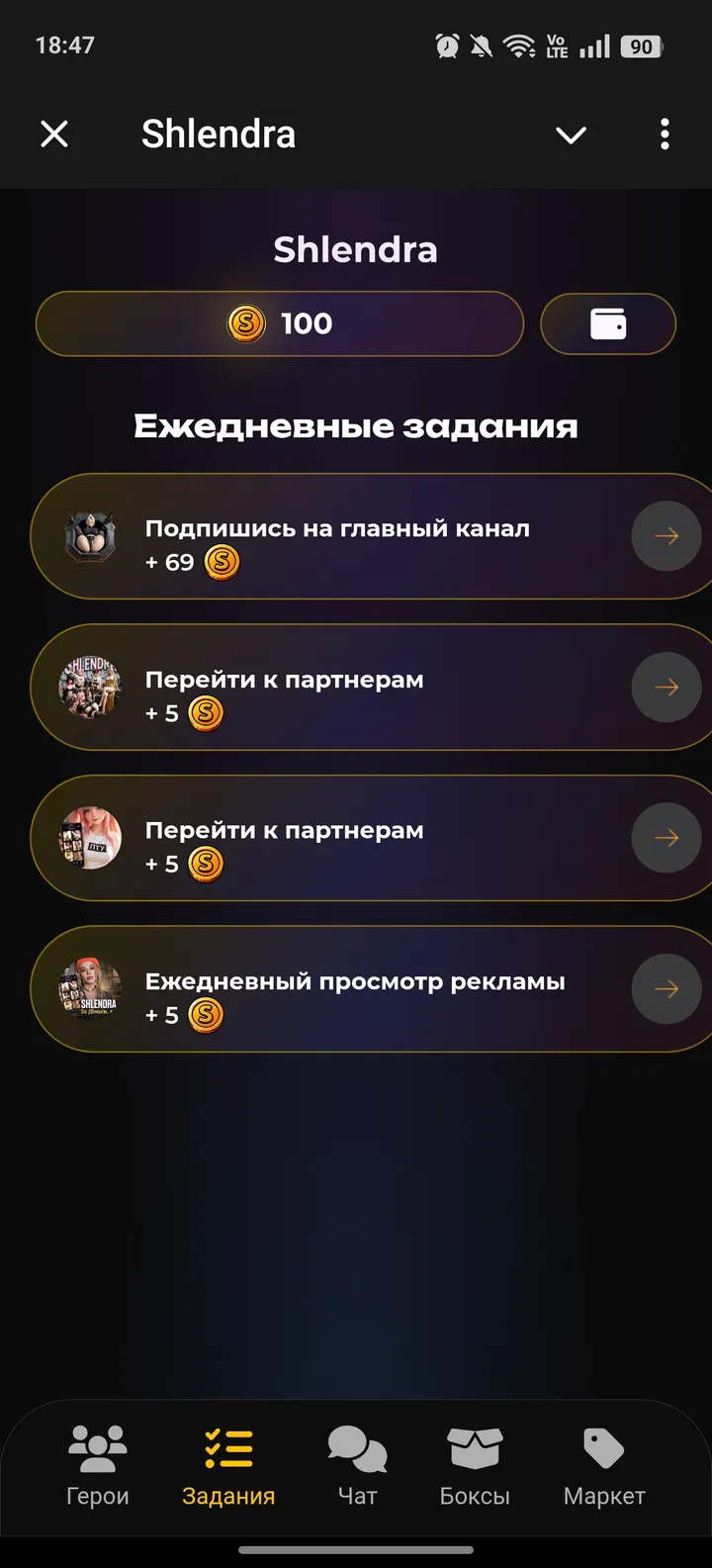Screen dimensions: 712x1568
Task: Tap the 100 coins balance bar
Action: tap(280, 323)
